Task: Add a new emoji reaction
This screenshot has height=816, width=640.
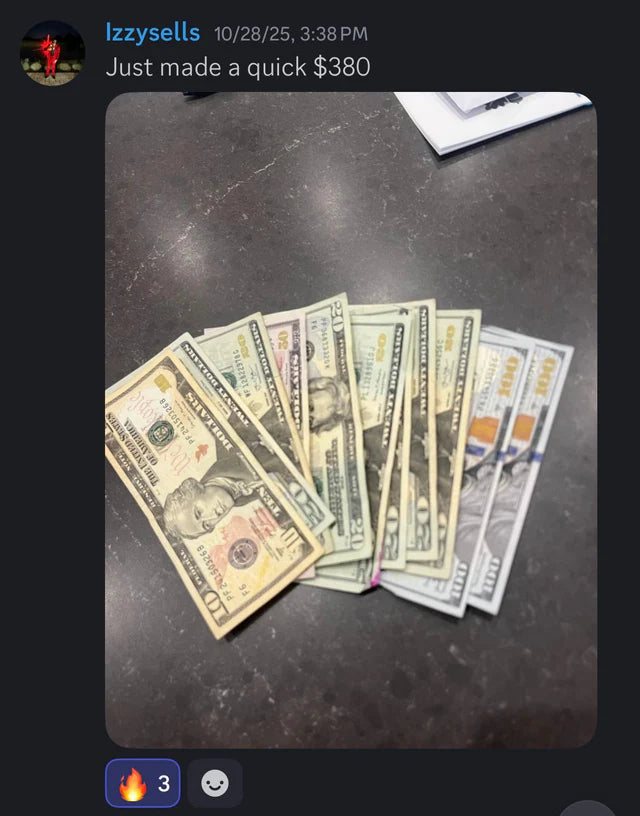Action: coord(215,783)
